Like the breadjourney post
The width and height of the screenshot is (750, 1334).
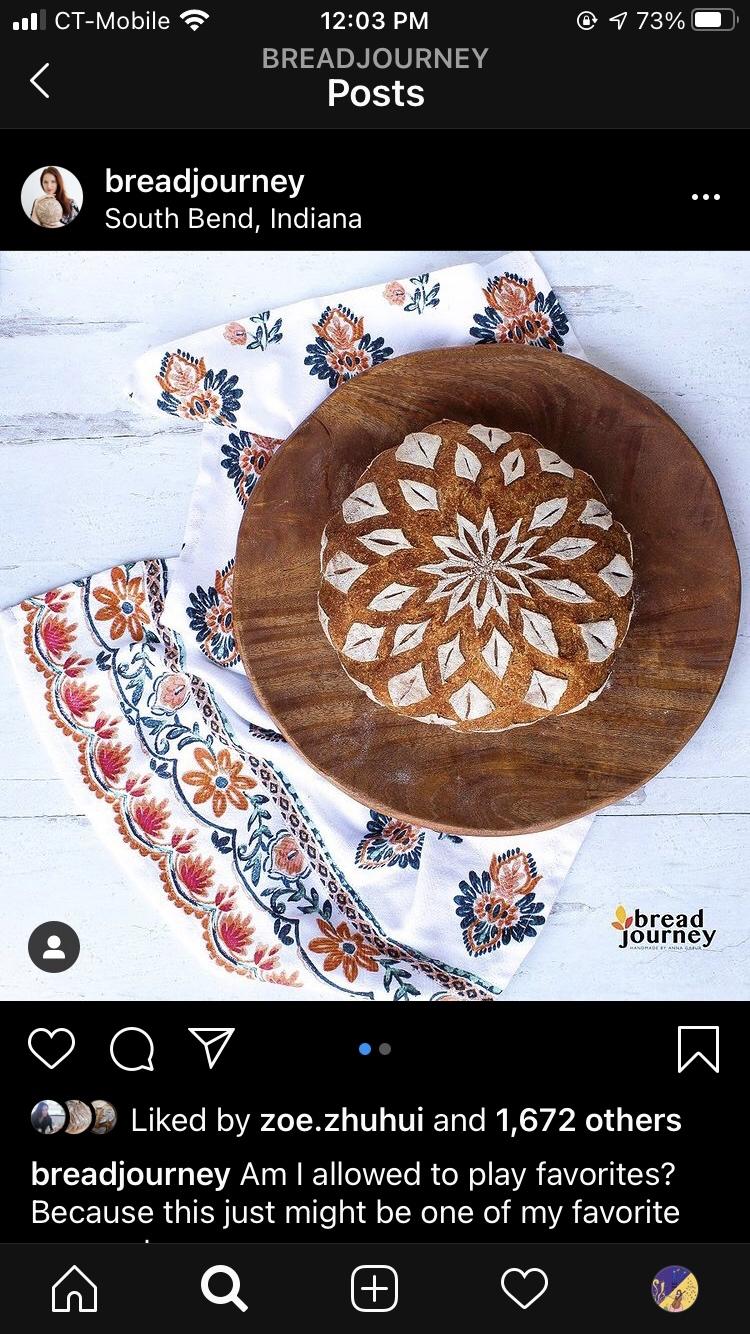point(51,1048)
